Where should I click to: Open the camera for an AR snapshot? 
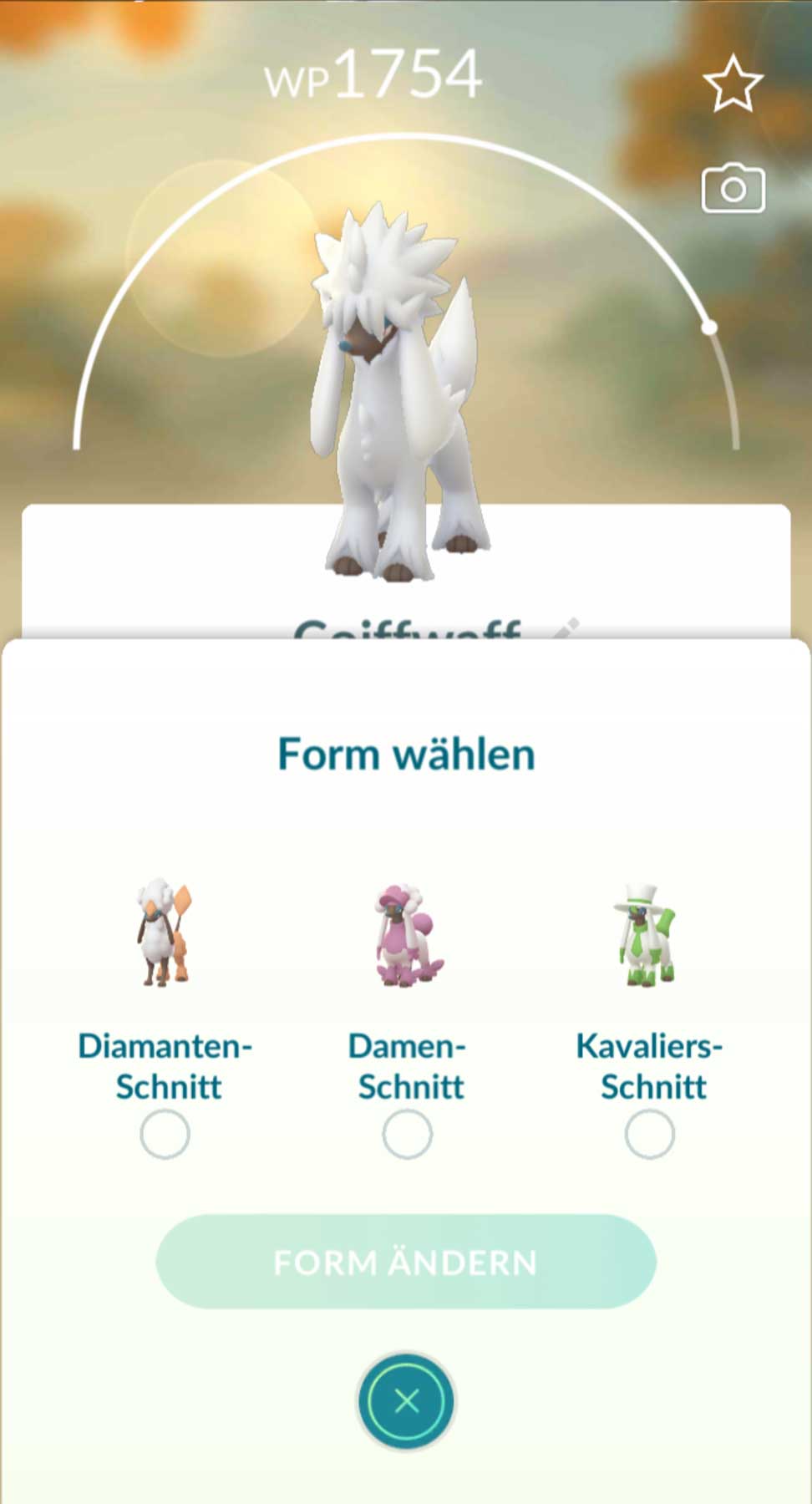734,188
